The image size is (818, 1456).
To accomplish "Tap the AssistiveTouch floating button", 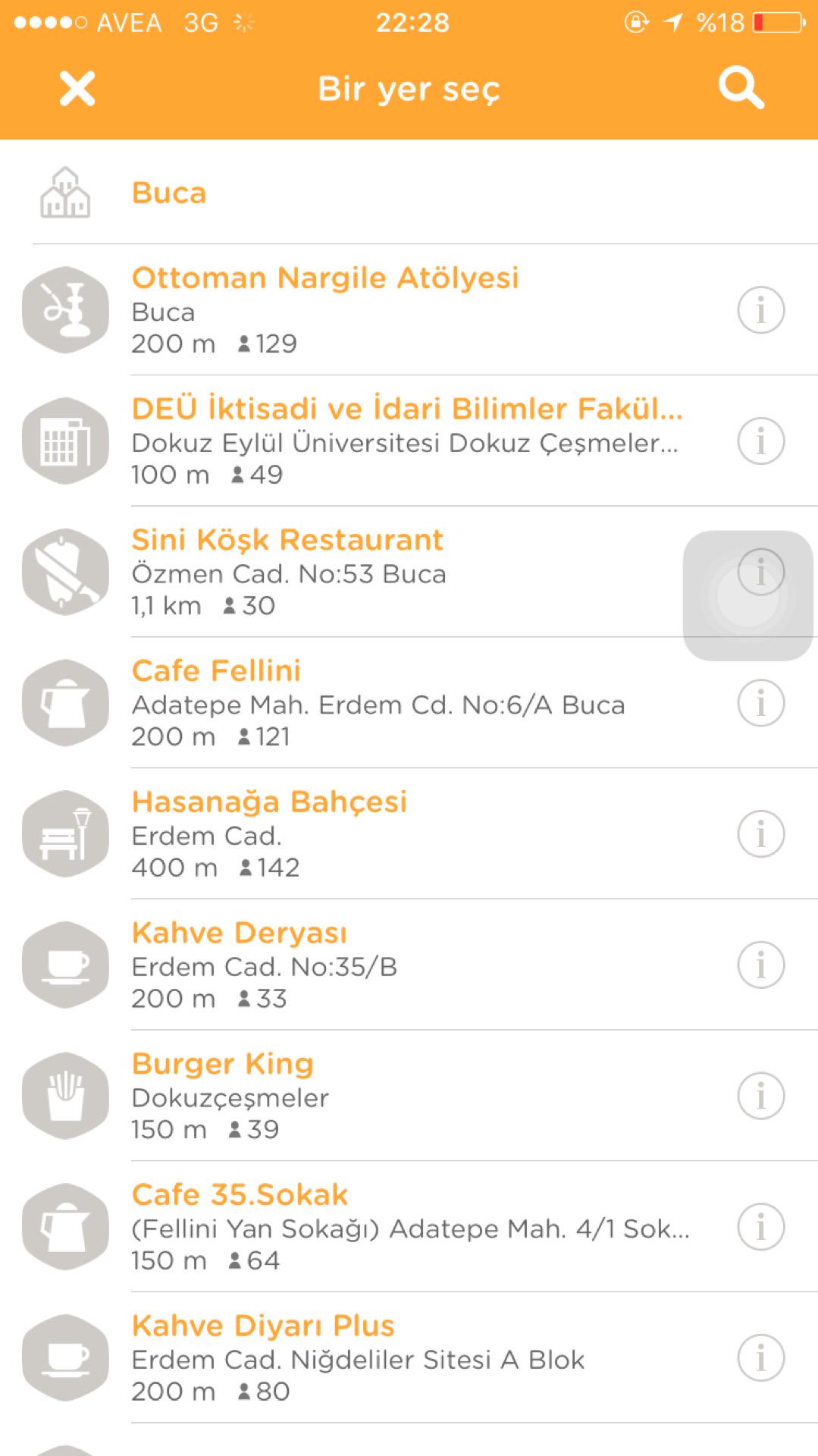I will click(748, 595).
